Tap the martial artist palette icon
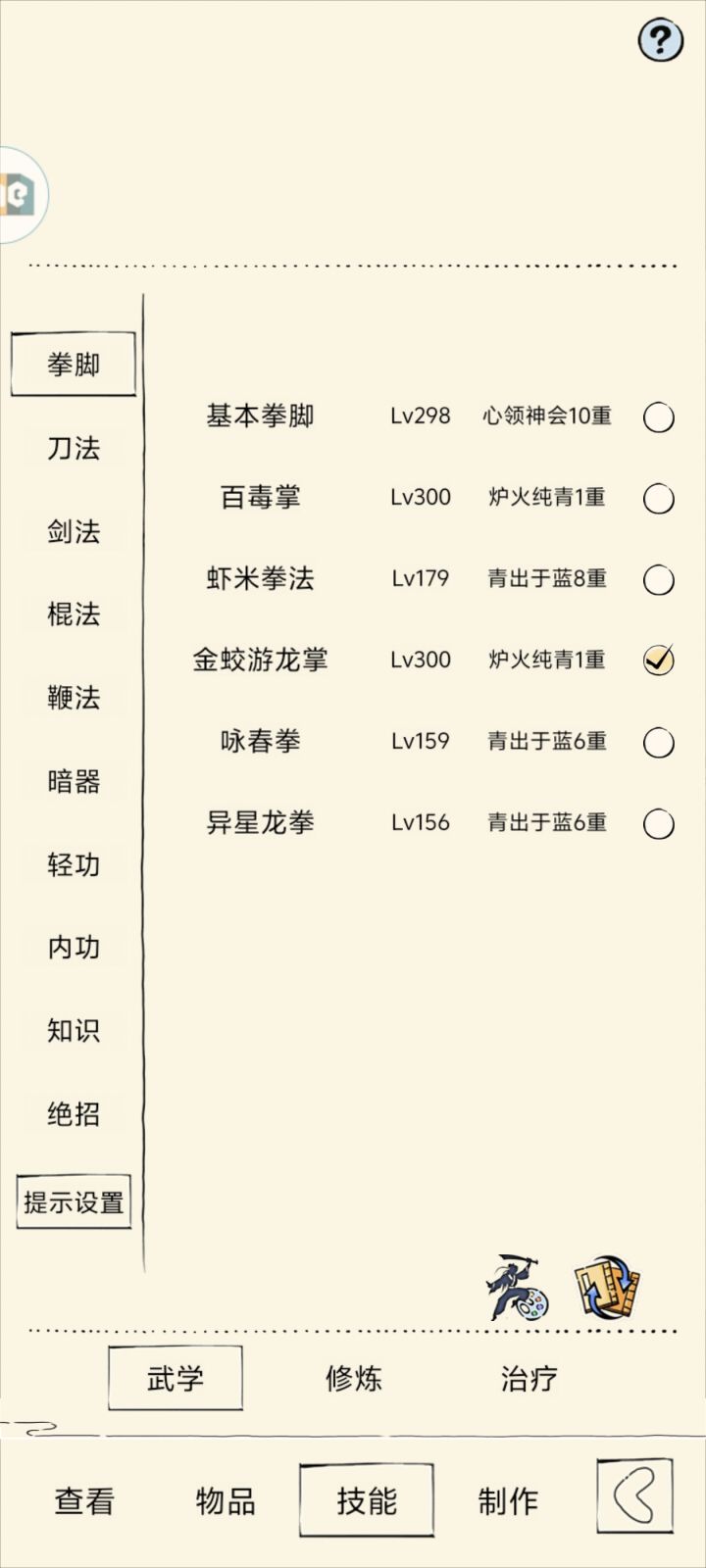This screenshot has height=1568, width=706. [517, 1287]
